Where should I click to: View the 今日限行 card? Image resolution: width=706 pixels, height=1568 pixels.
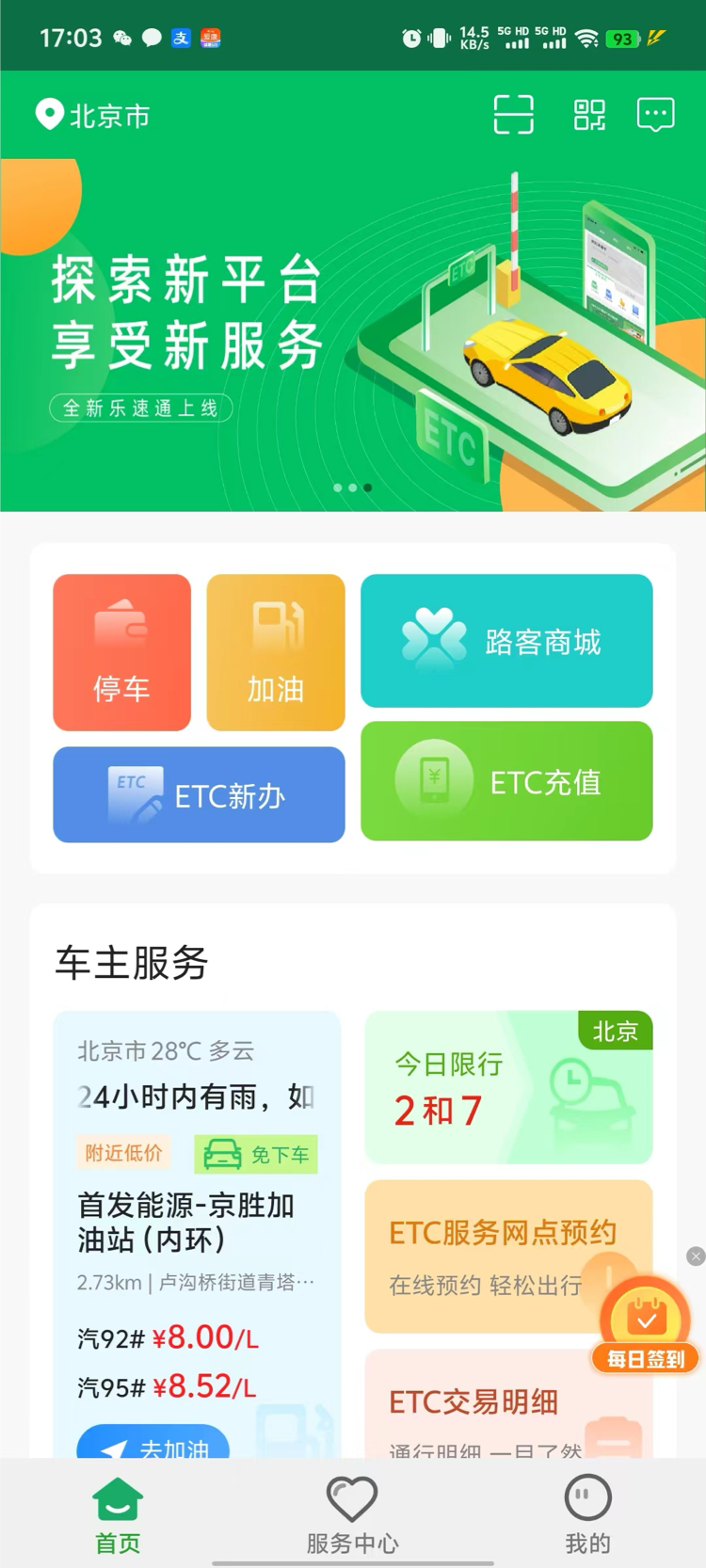(508, 1087)
